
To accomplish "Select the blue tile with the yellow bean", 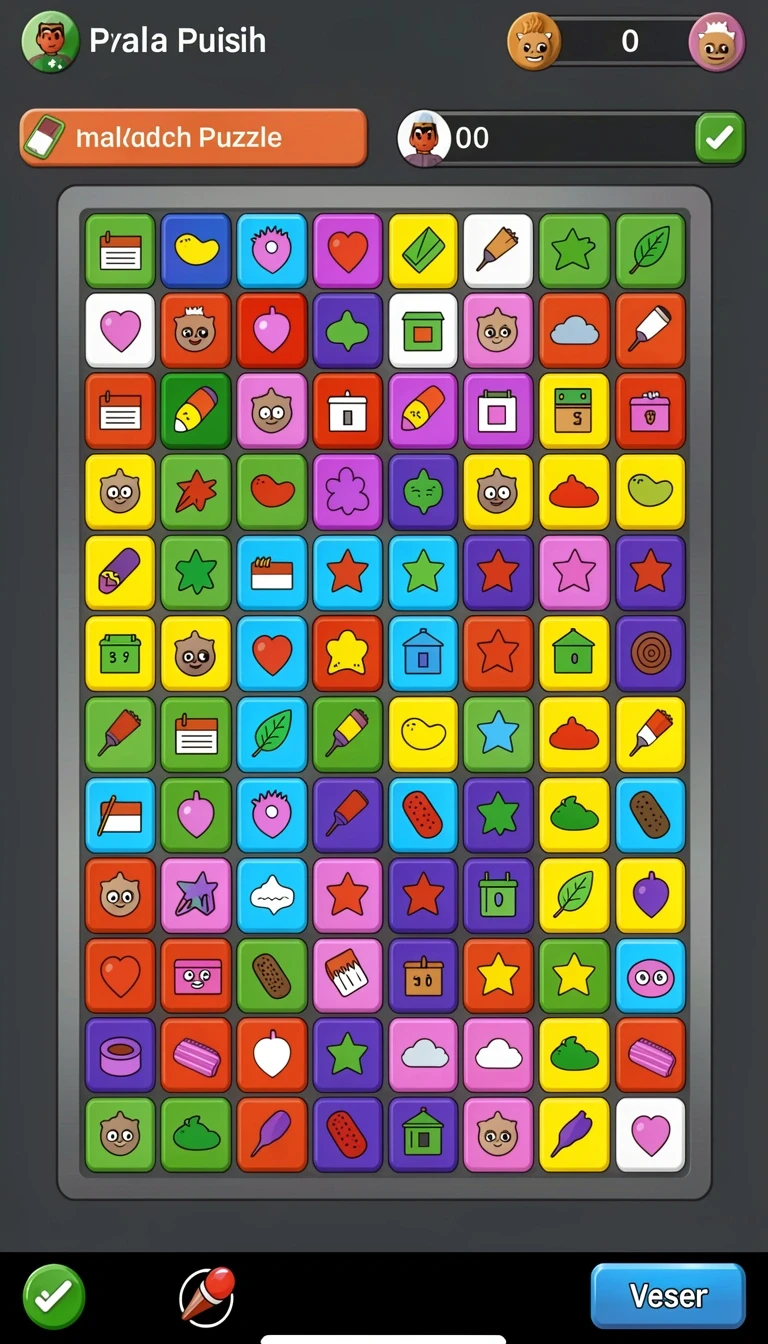I will coord(196,250).
